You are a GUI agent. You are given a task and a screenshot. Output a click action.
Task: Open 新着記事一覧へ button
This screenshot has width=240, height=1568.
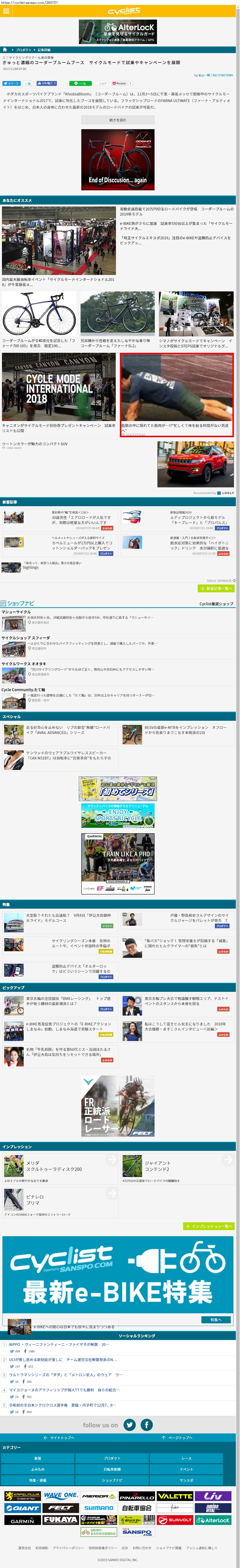pyautogui.click(x=216, y=588)
